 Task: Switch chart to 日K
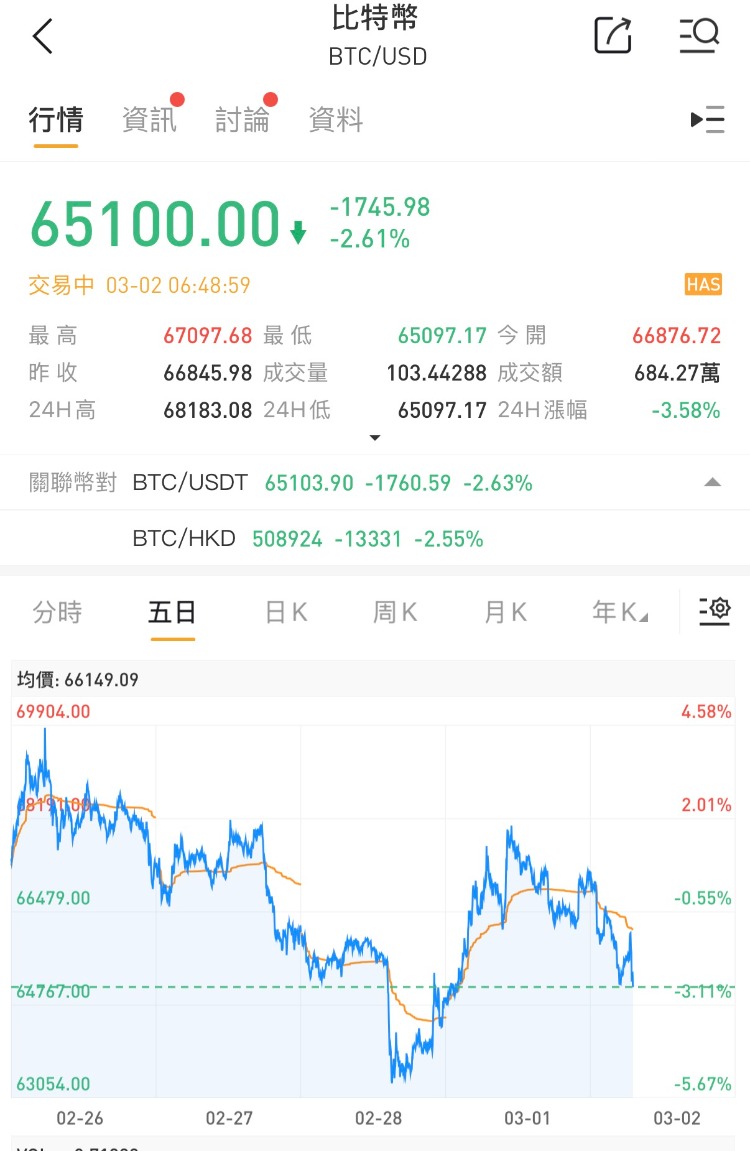click(286, 612)
